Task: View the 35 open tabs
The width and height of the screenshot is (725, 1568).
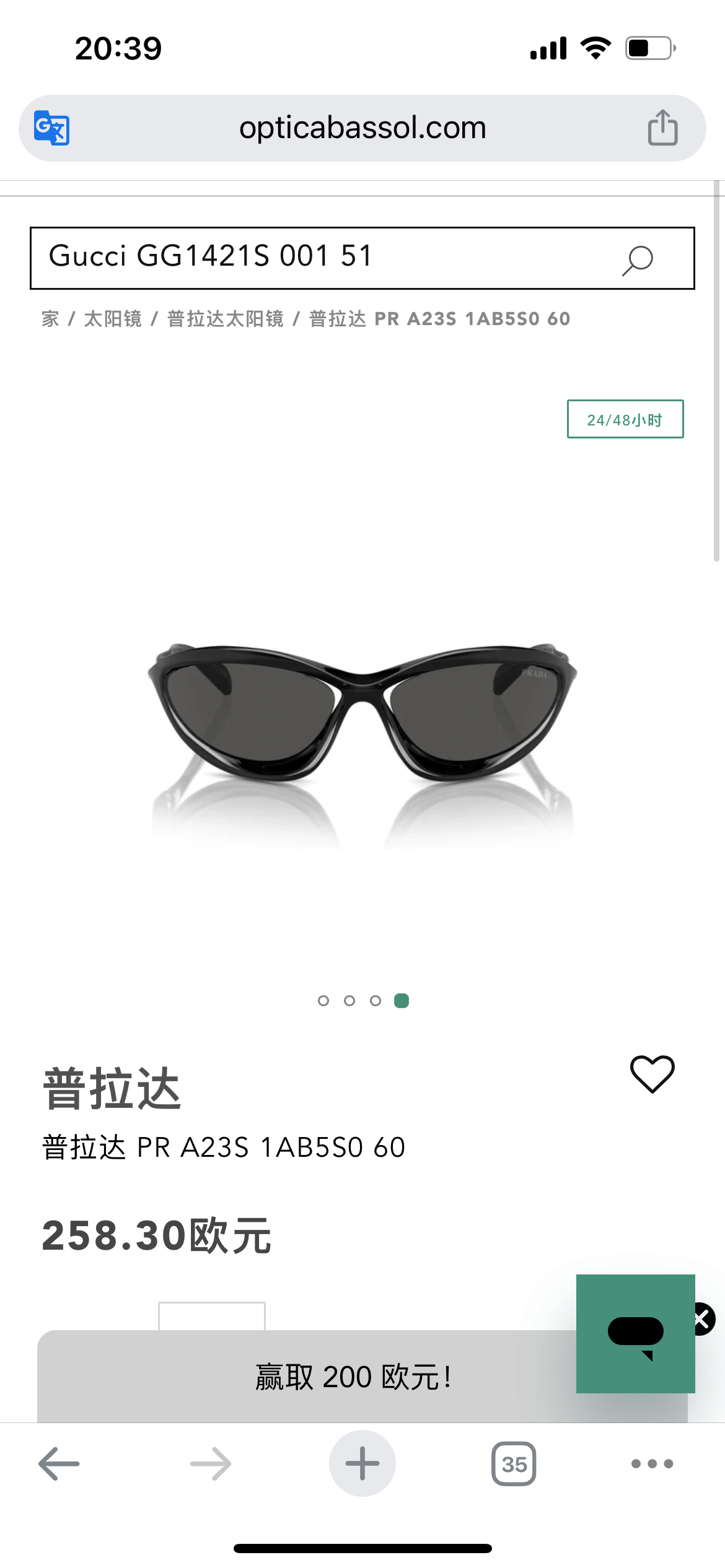Action: tap(514, 1464)
